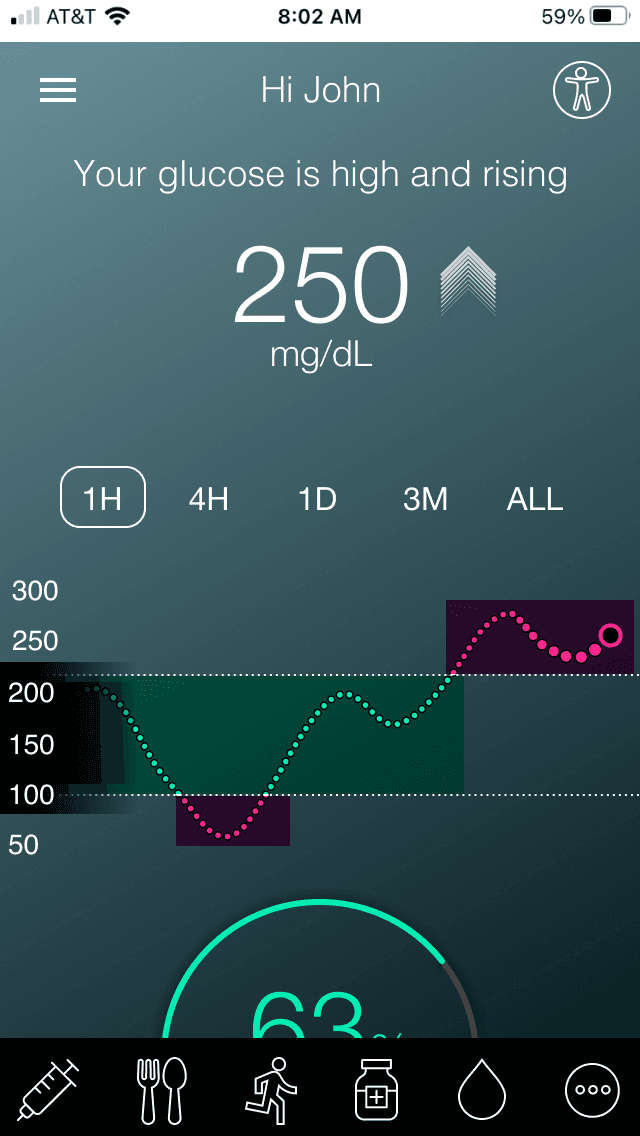The height and width of the screenshot is (1136, 640).
Task: Tap the latest glucose point on graph
Action: click(x=610, y=636)
